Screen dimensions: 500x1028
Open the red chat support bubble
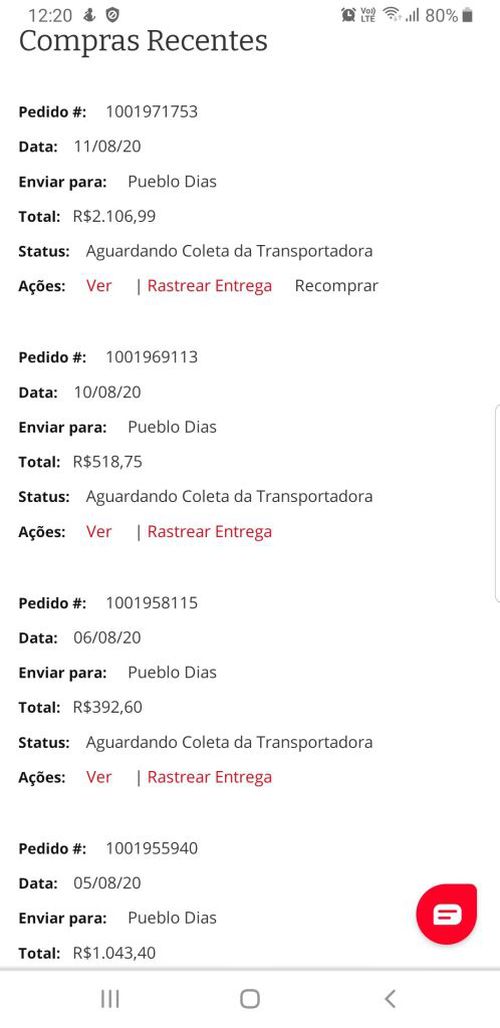pos(447,914)
